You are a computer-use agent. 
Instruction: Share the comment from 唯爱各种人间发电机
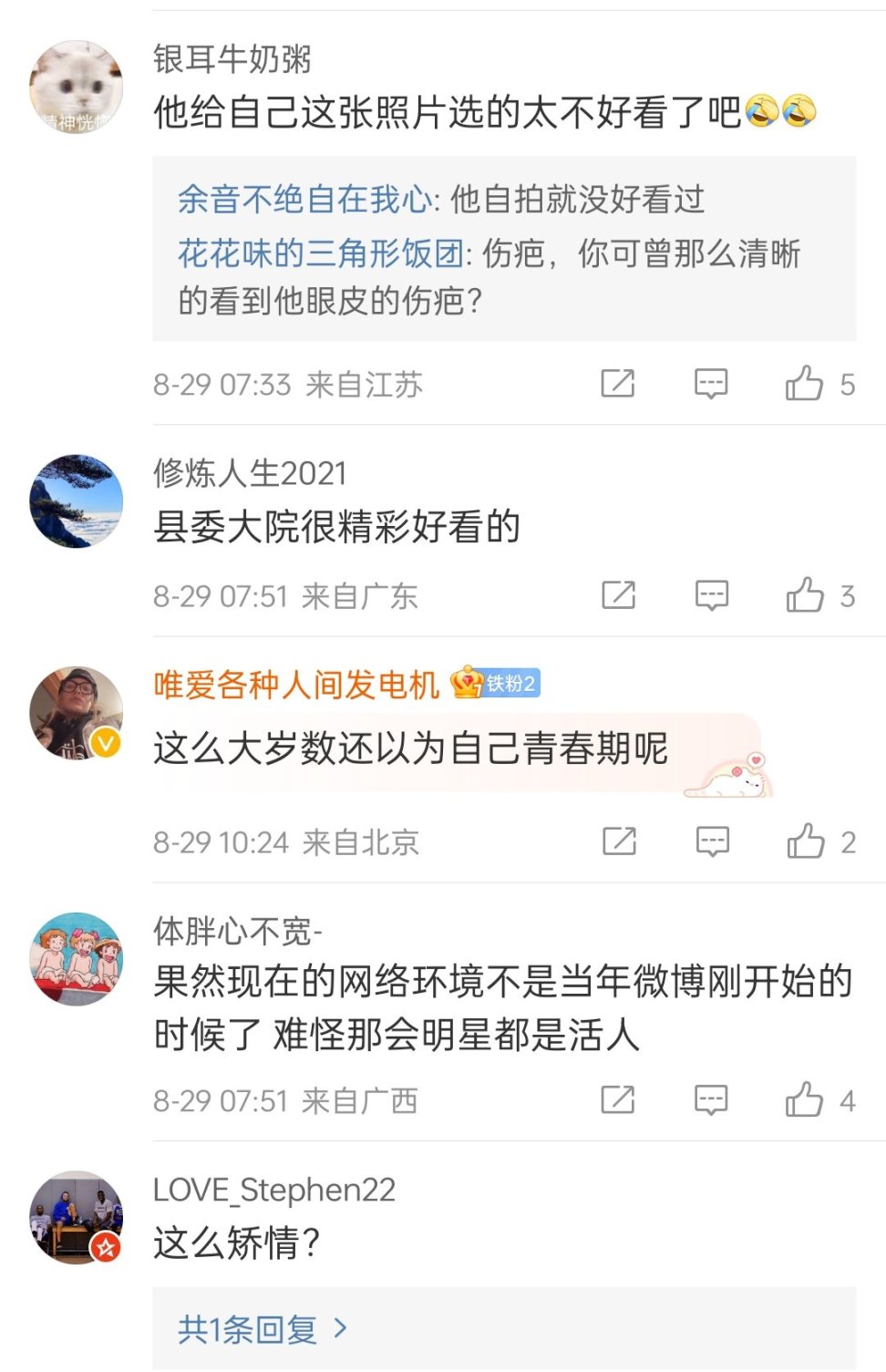pyautogui.click(x=620, y=841)
